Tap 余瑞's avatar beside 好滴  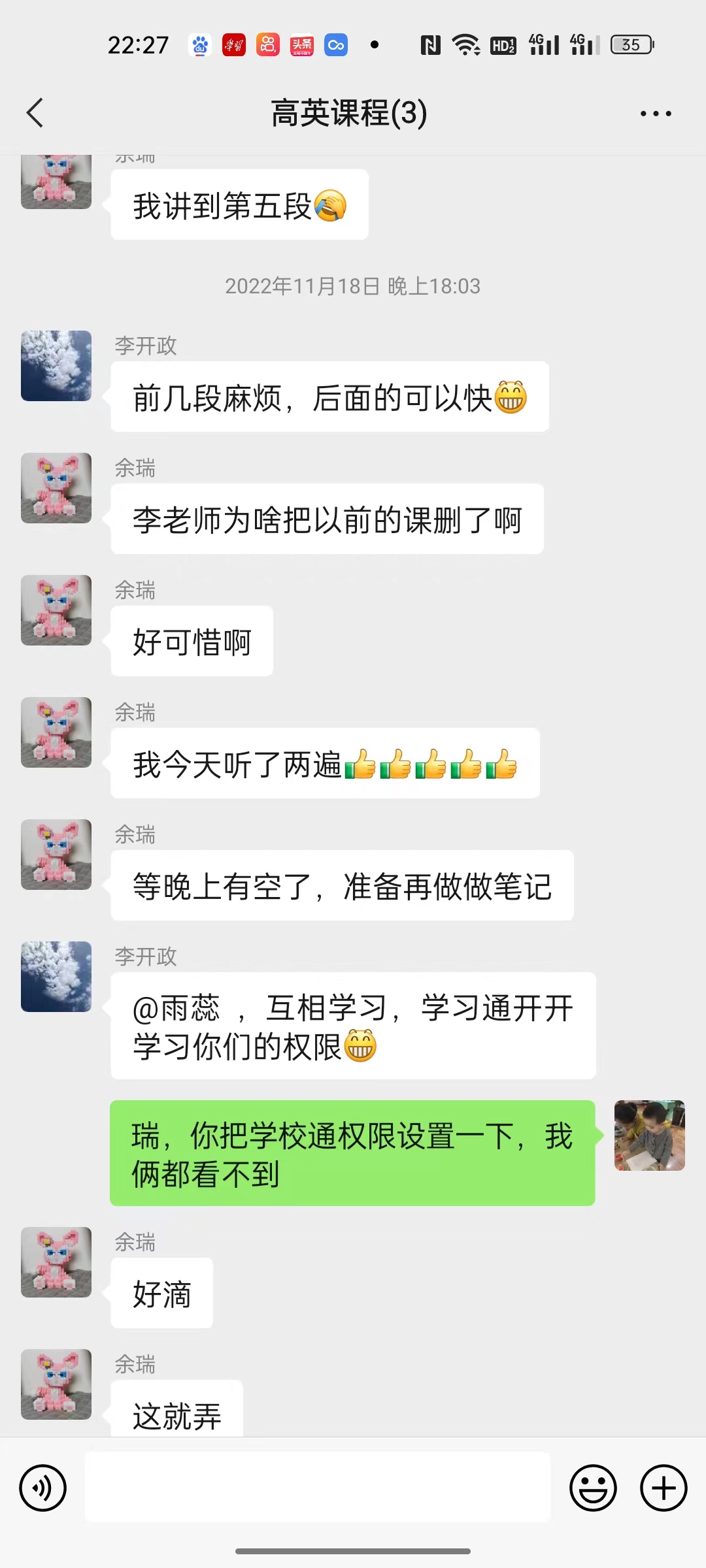tap(56, 1262)
